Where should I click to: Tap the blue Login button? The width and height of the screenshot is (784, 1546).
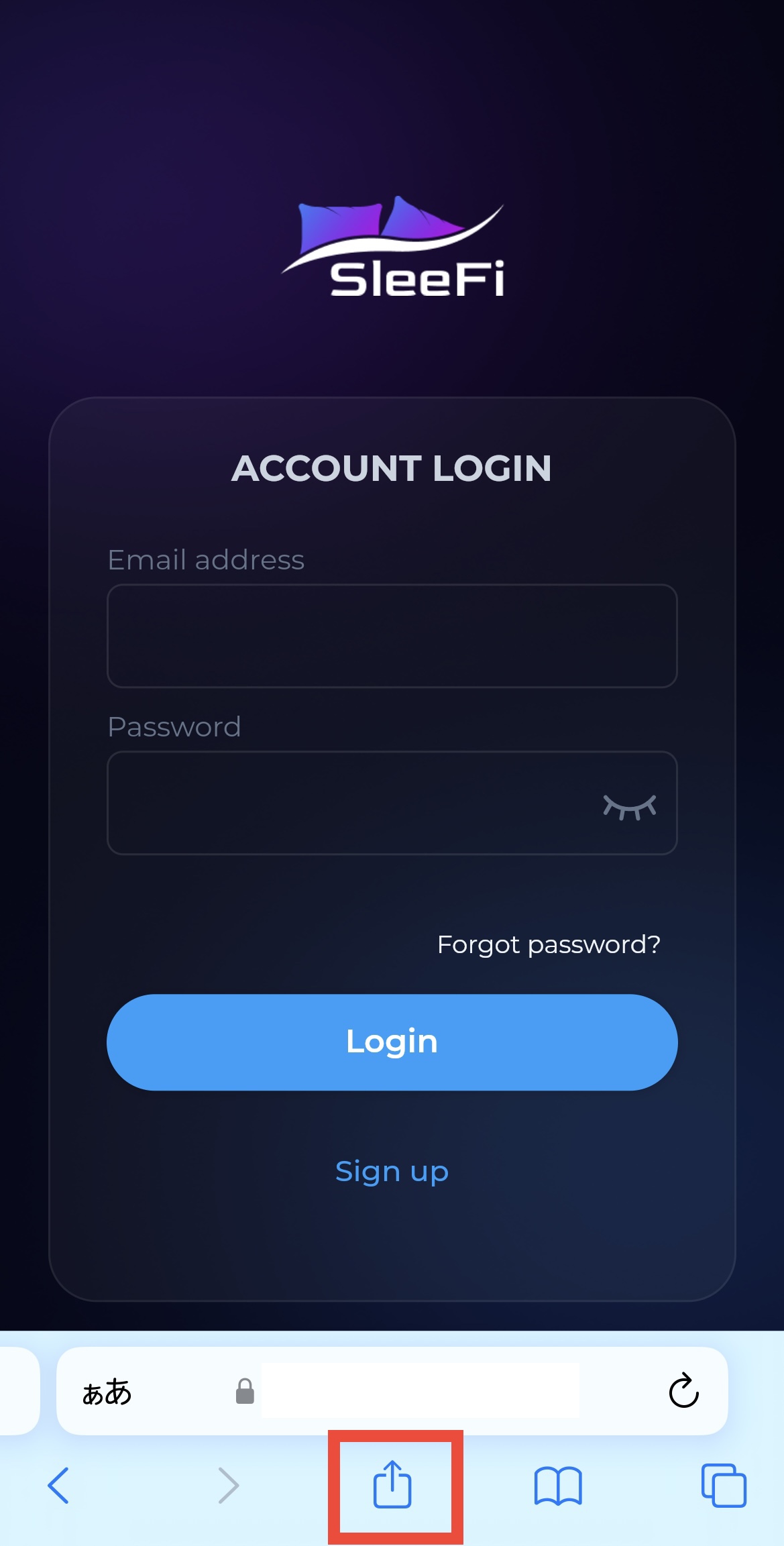click(392, 1042)
